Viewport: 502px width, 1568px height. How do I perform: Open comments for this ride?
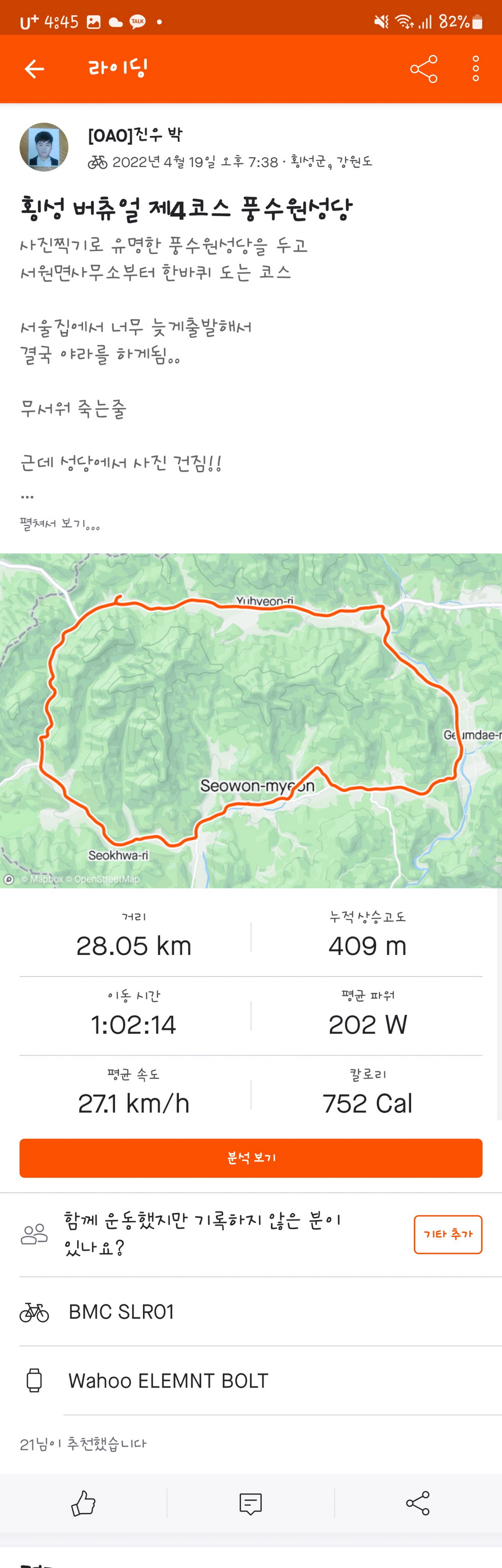[x=250, y=1503]
